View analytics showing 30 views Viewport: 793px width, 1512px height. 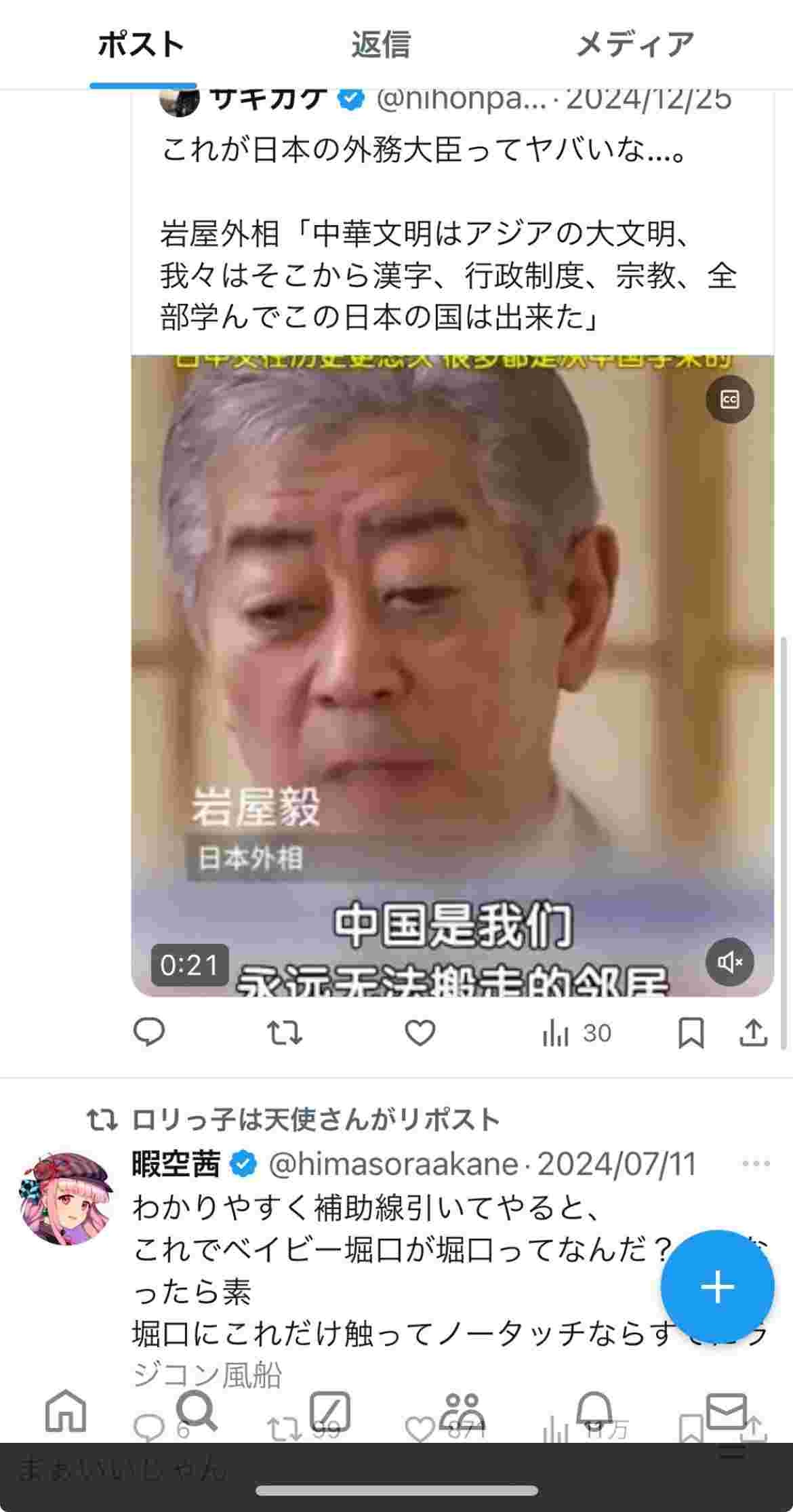(576, 1033)
